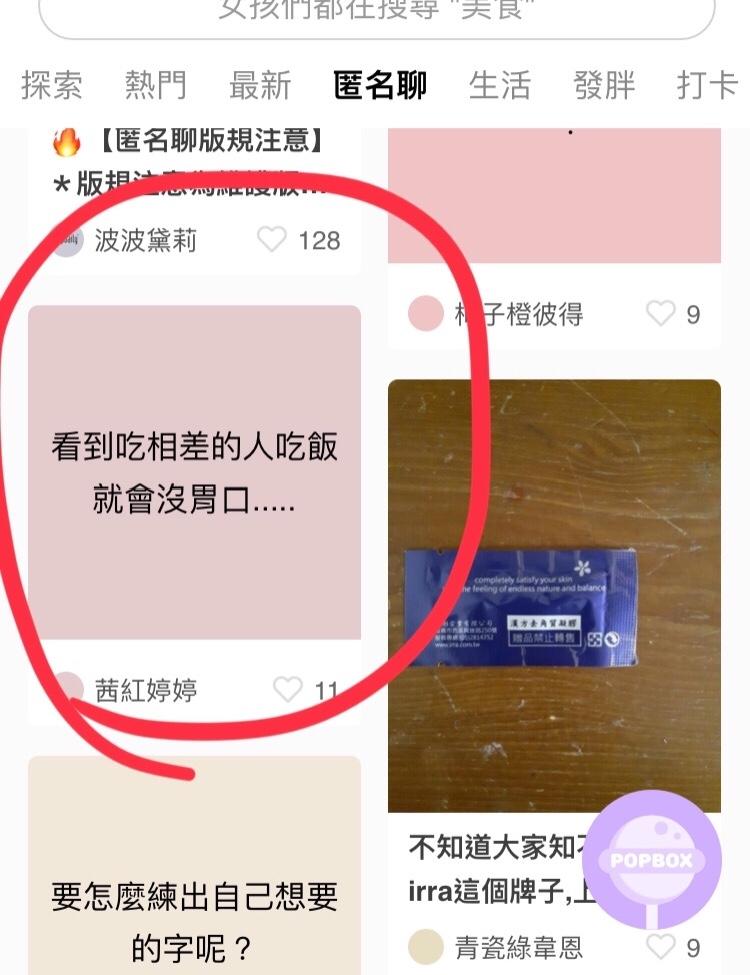This screenshot has width=750, height=975.
Task: Like the post by 子橙彼得
Action: 660,314
